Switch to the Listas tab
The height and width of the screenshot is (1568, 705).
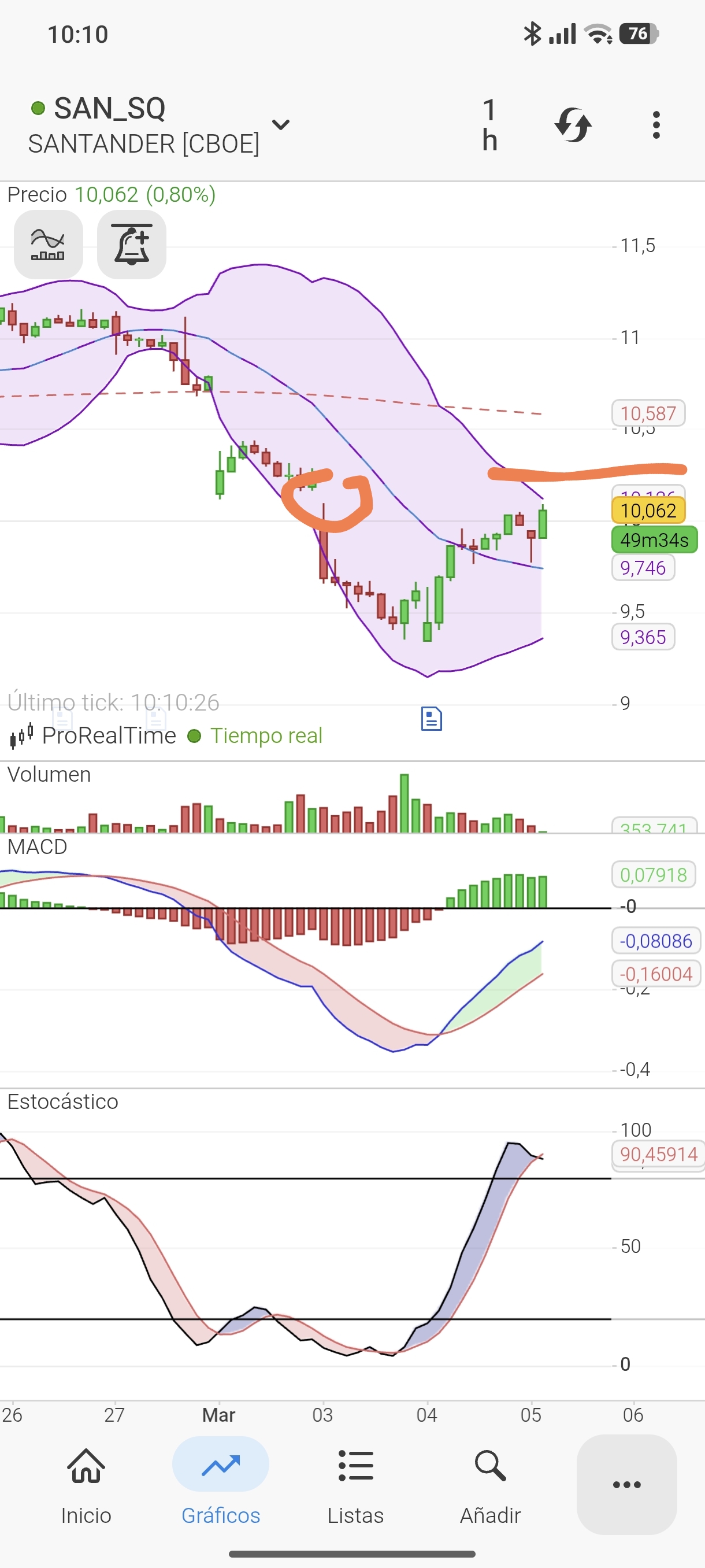(x=356, y=1485)
